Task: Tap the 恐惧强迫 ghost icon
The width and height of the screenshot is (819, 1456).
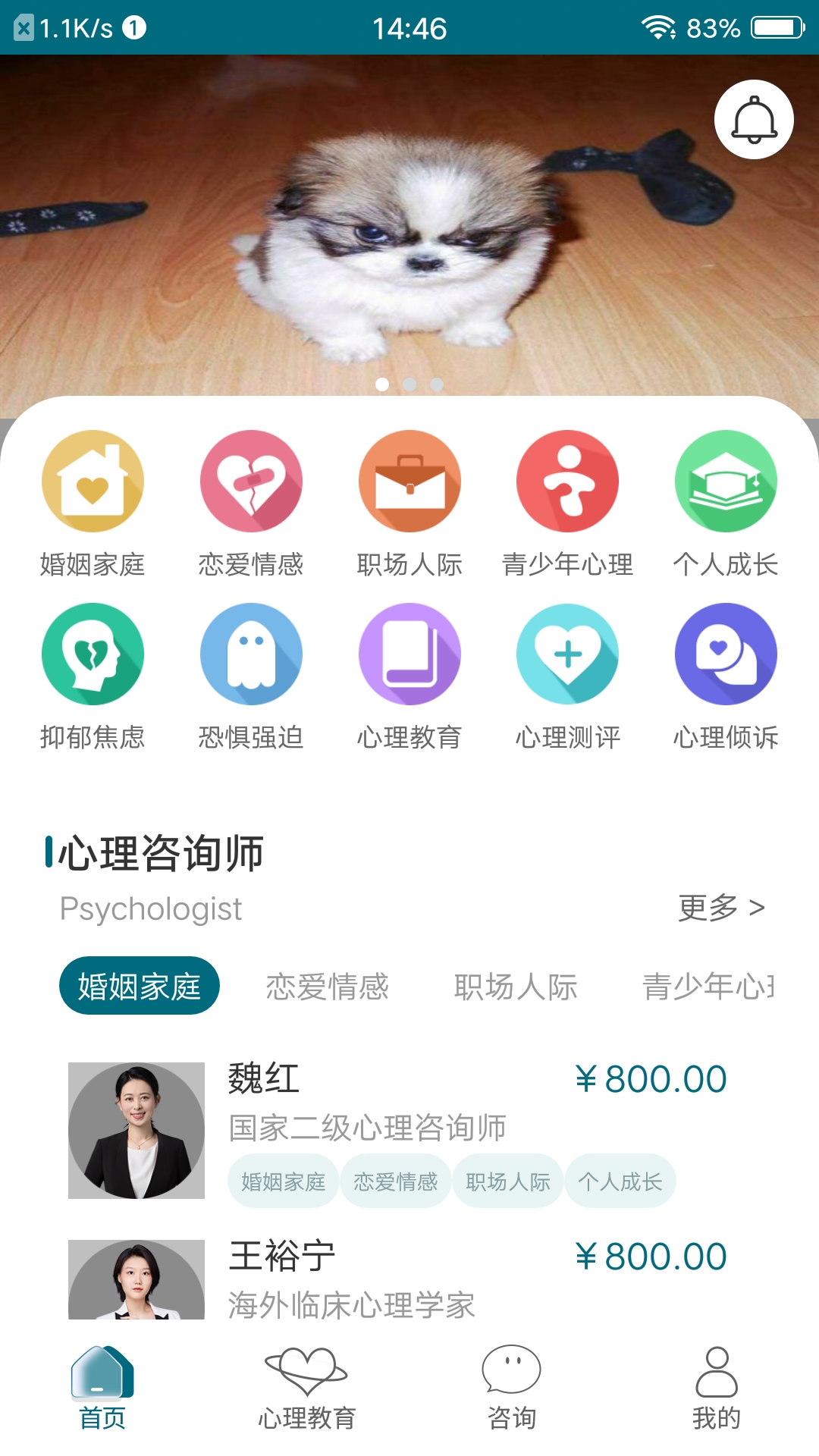Action: [251, 654]
